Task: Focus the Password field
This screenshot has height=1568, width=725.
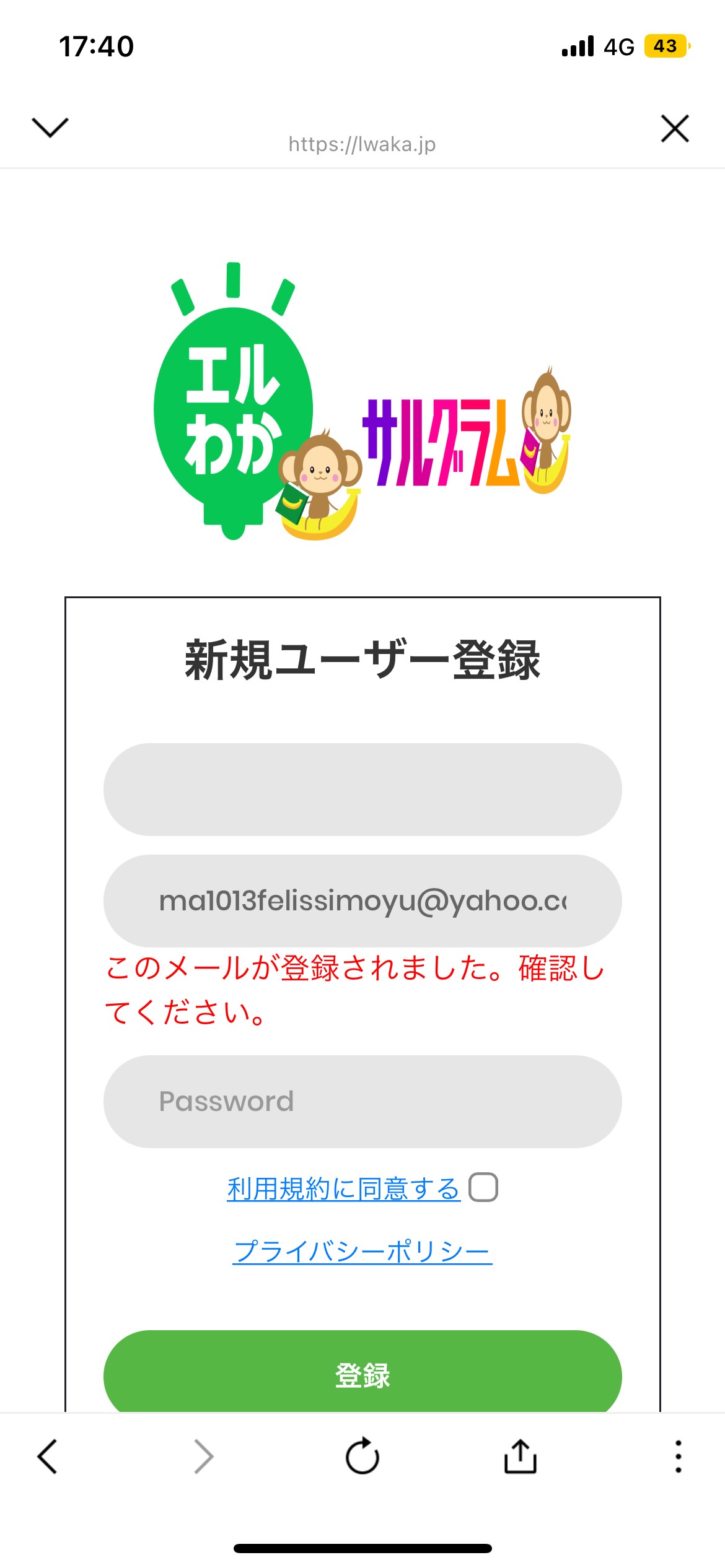Action: (x=362, y=1101)
